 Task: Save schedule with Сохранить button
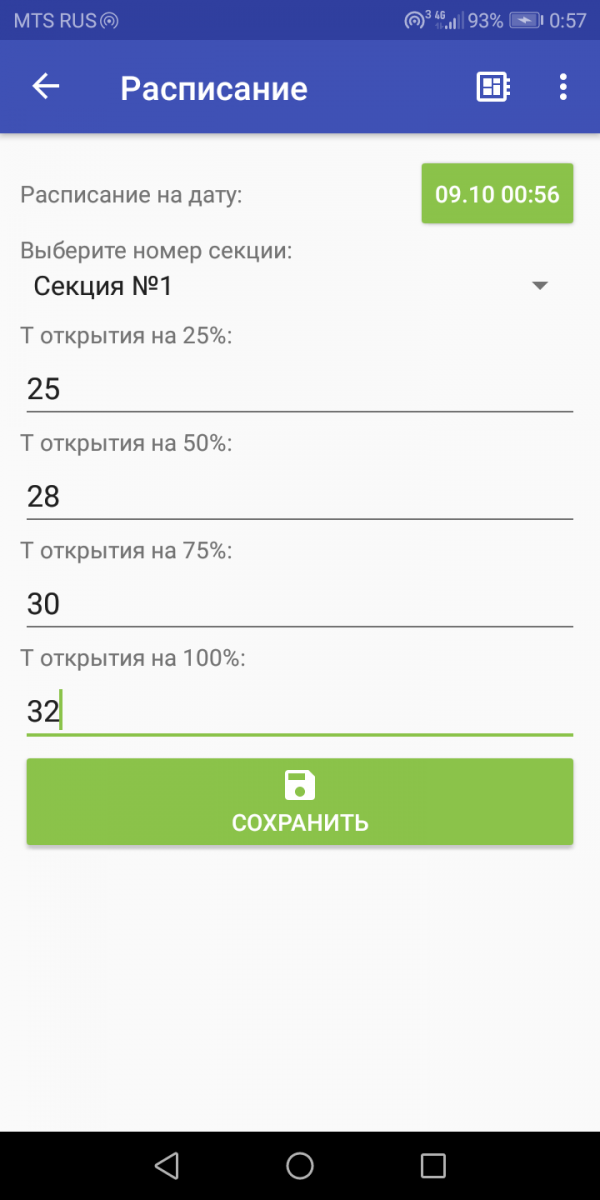(x=299, y=802)
